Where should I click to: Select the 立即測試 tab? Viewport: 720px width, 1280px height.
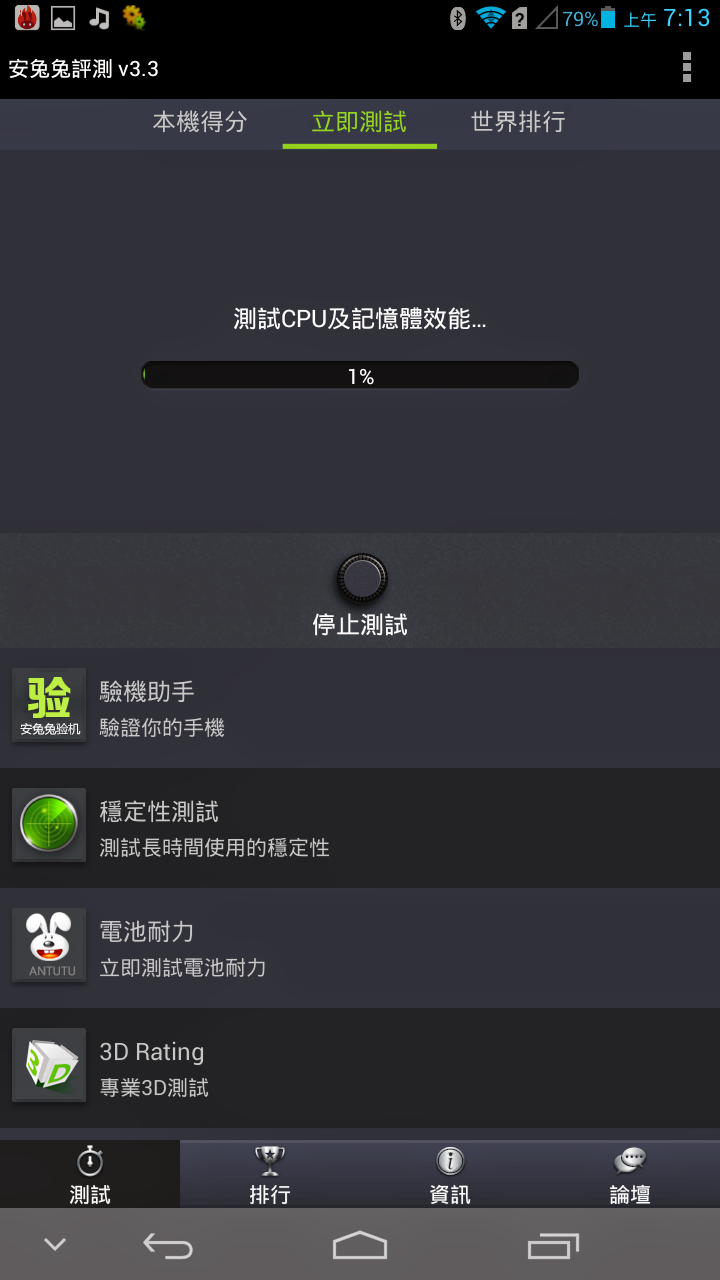[359, 122]
